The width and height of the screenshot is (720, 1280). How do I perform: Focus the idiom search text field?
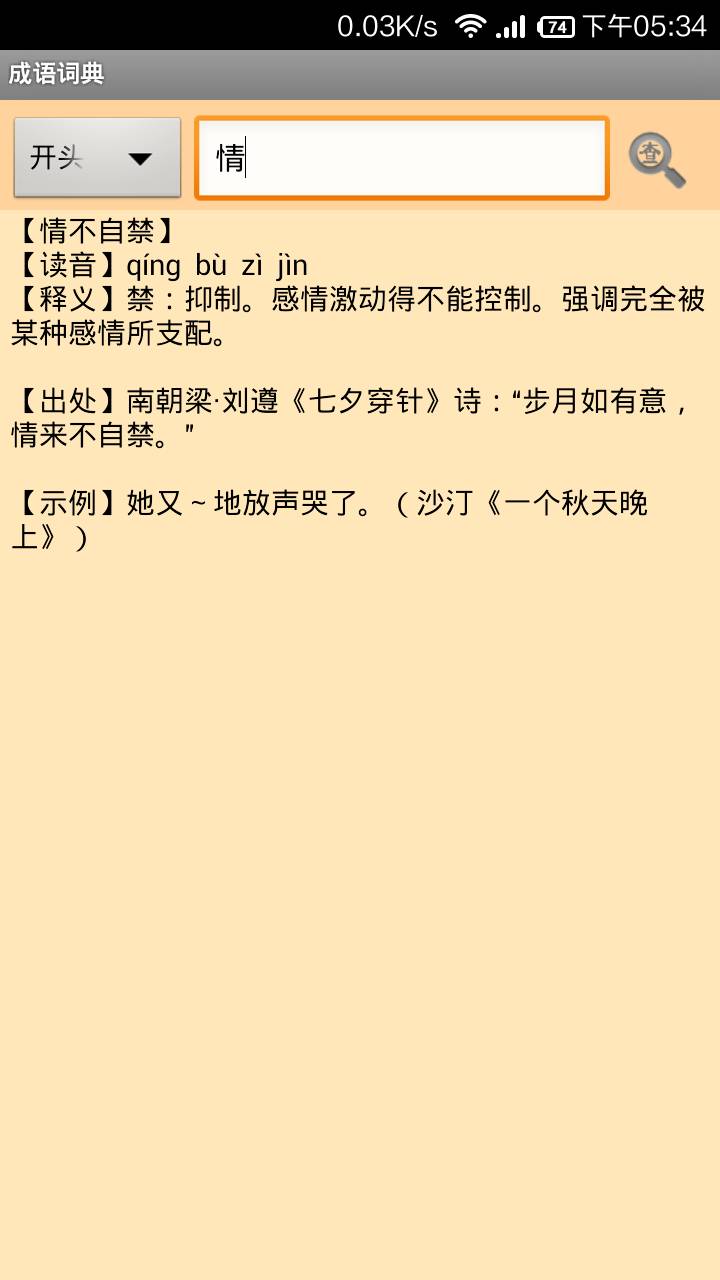(x=401, y=158)
